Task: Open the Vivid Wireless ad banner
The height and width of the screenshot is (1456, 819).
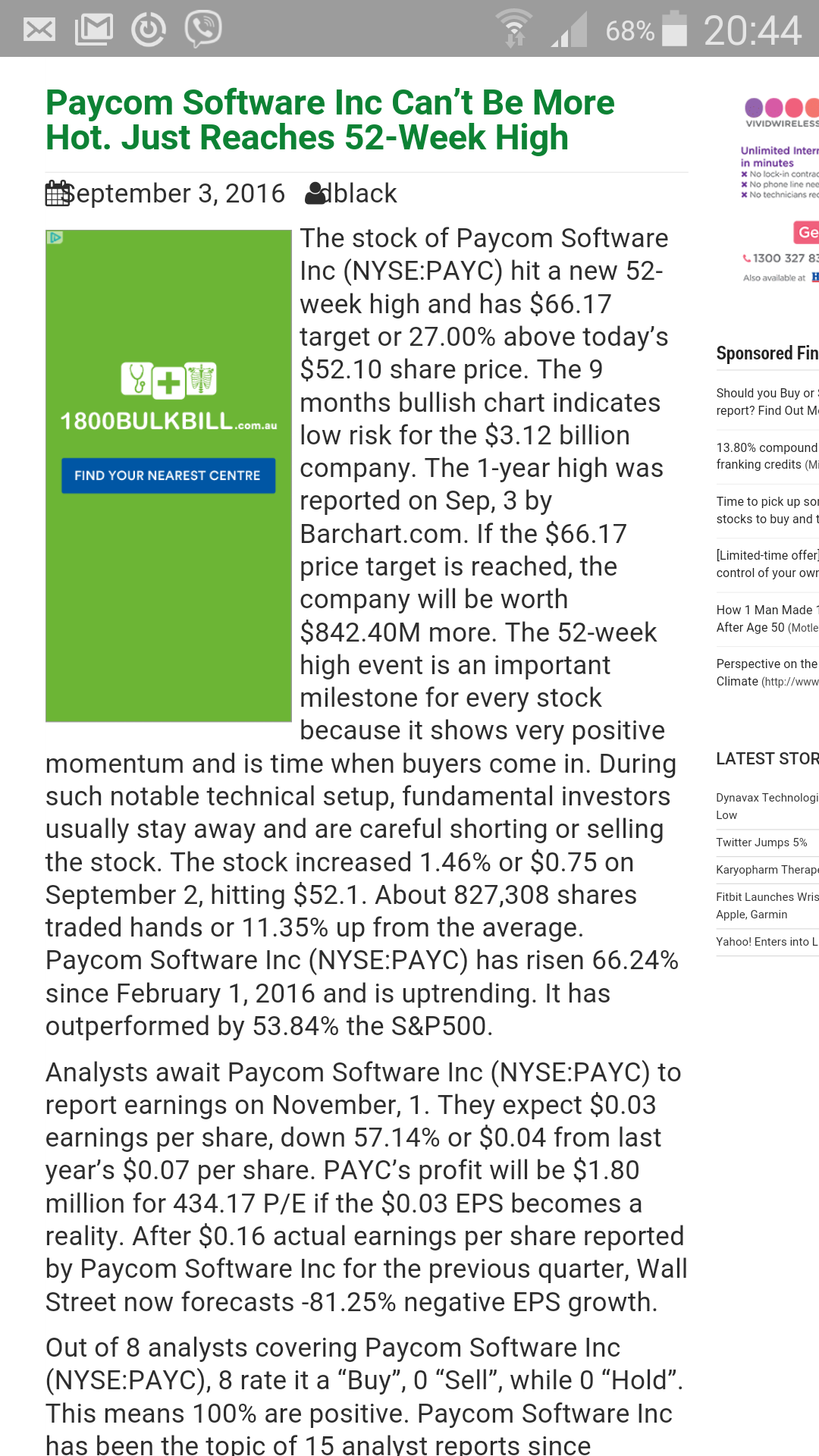Action: pos(780,190)
